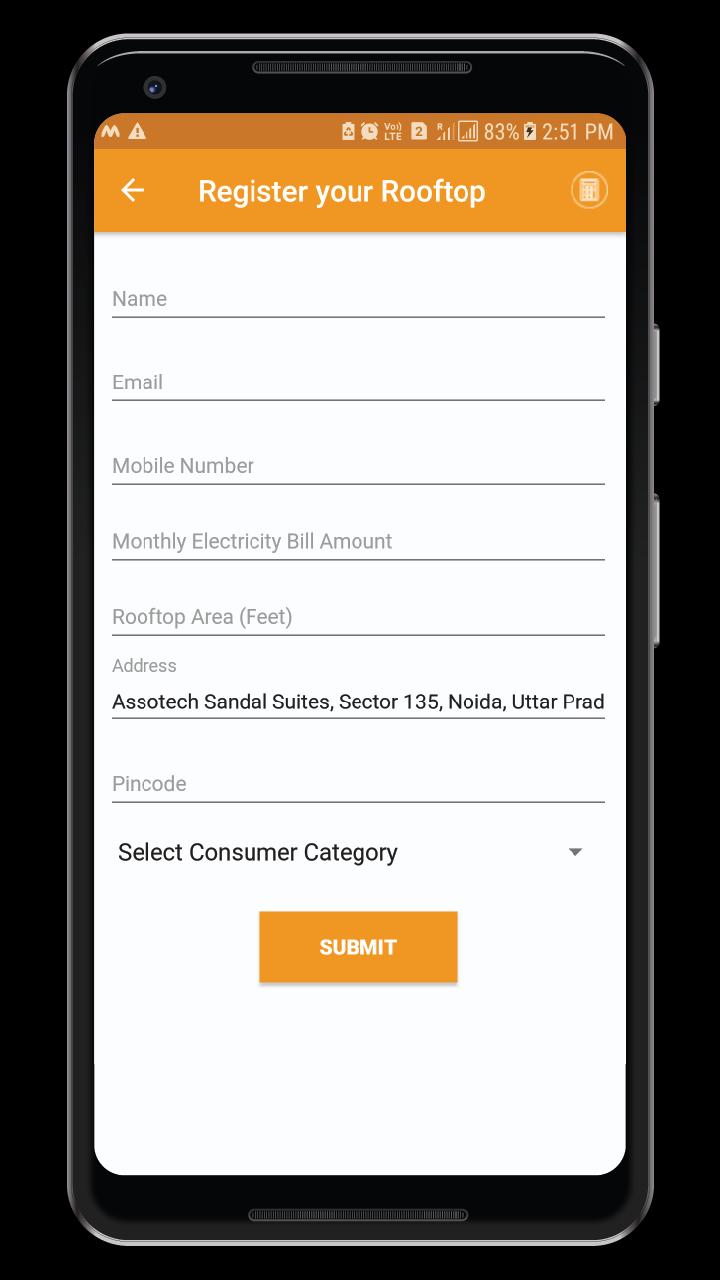Go back using the arrow icon
The image size is (720, 1280).
[x=133, y=191]
